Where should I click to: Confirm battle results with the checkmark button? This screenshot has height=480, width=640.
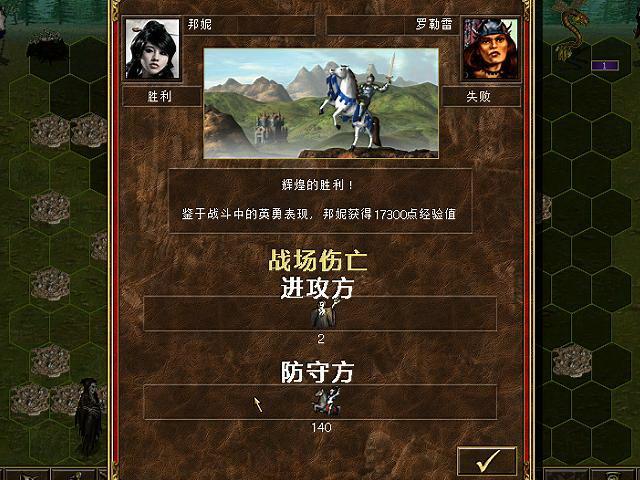point(487,461)
